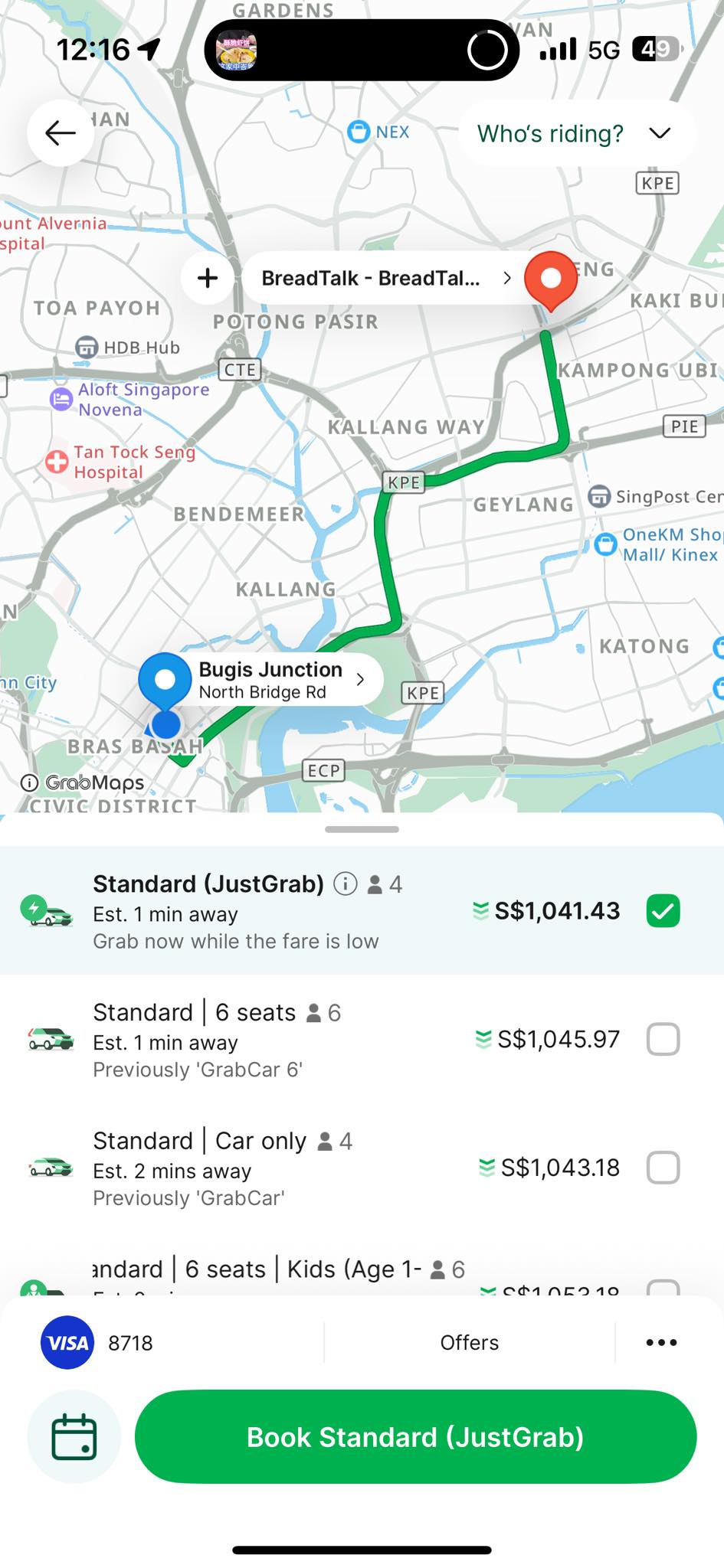Open the Who's riding dropdown
The width and height of the screenshot is (724, 1568).
(575, 133)
